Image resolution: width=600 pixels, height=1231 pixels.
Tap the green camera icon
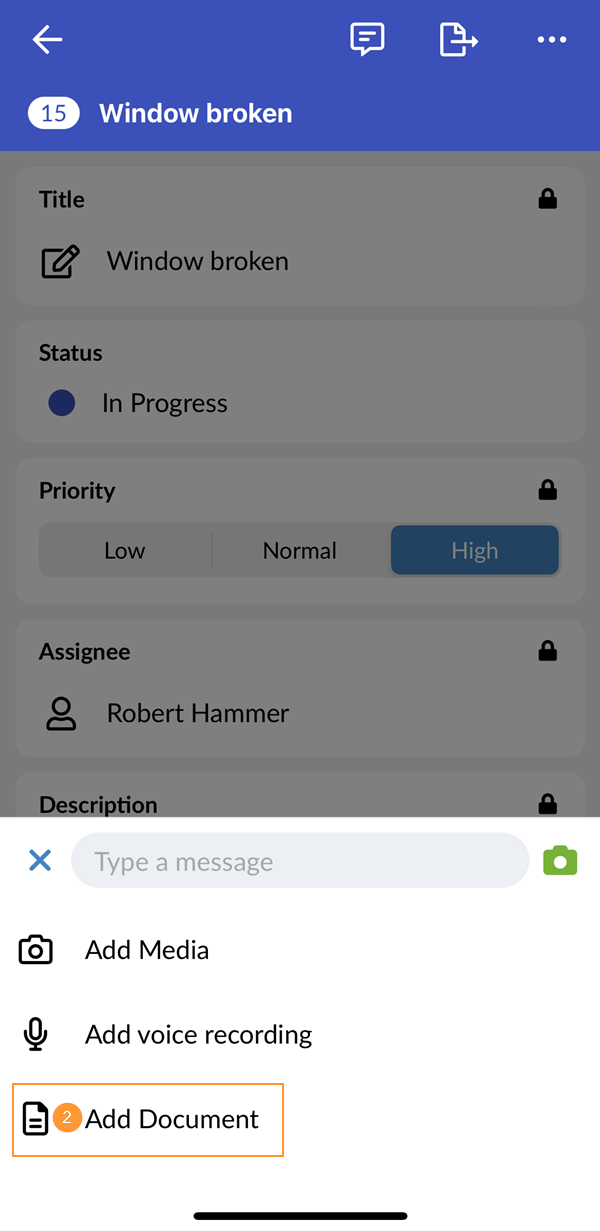click(x=560, y=860)
